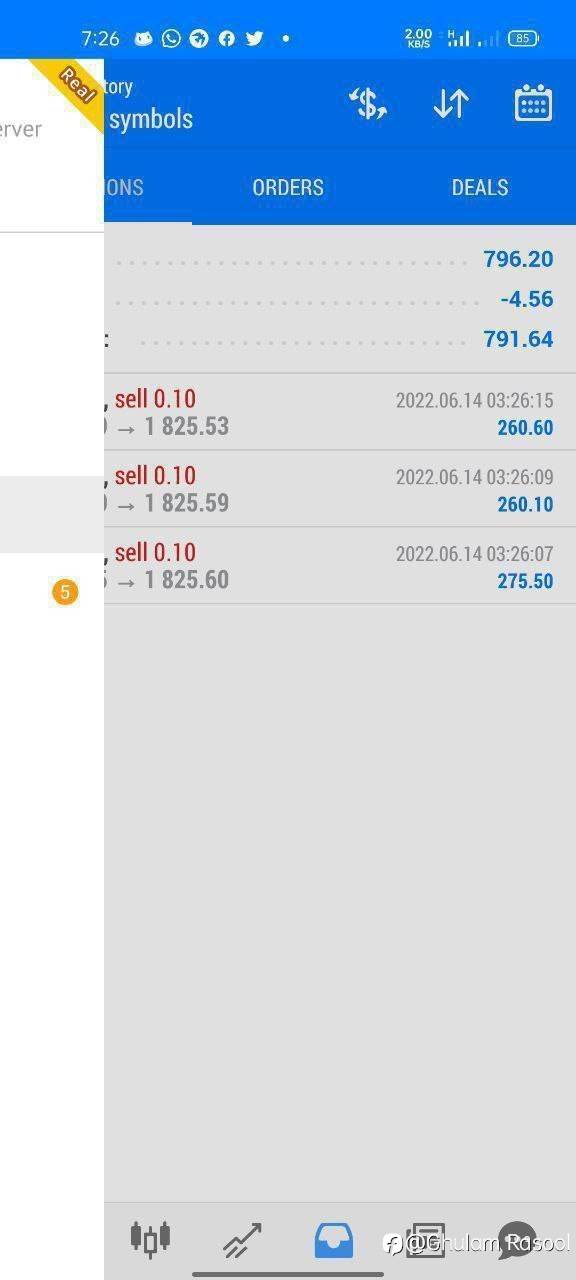Go to the trade tab with trend arrow

(x=242, y=1240)
